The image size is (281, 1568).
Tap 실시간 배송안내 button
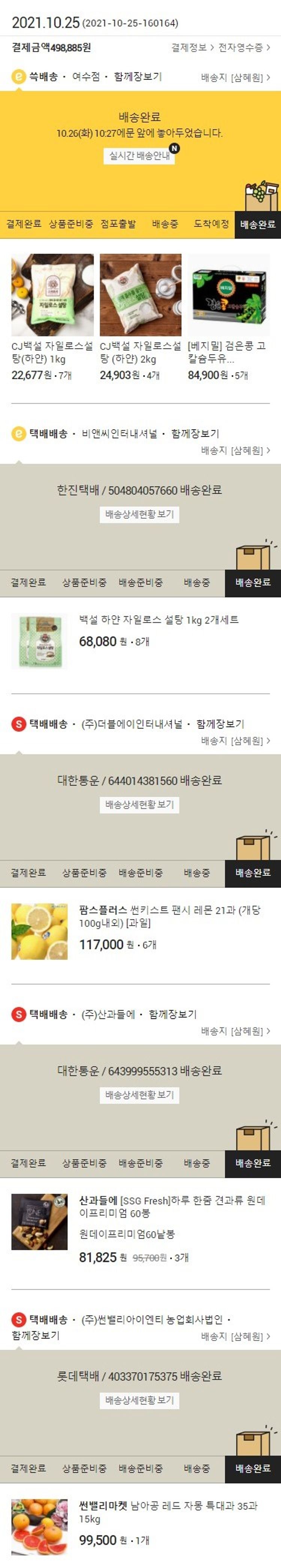[139, 156]
